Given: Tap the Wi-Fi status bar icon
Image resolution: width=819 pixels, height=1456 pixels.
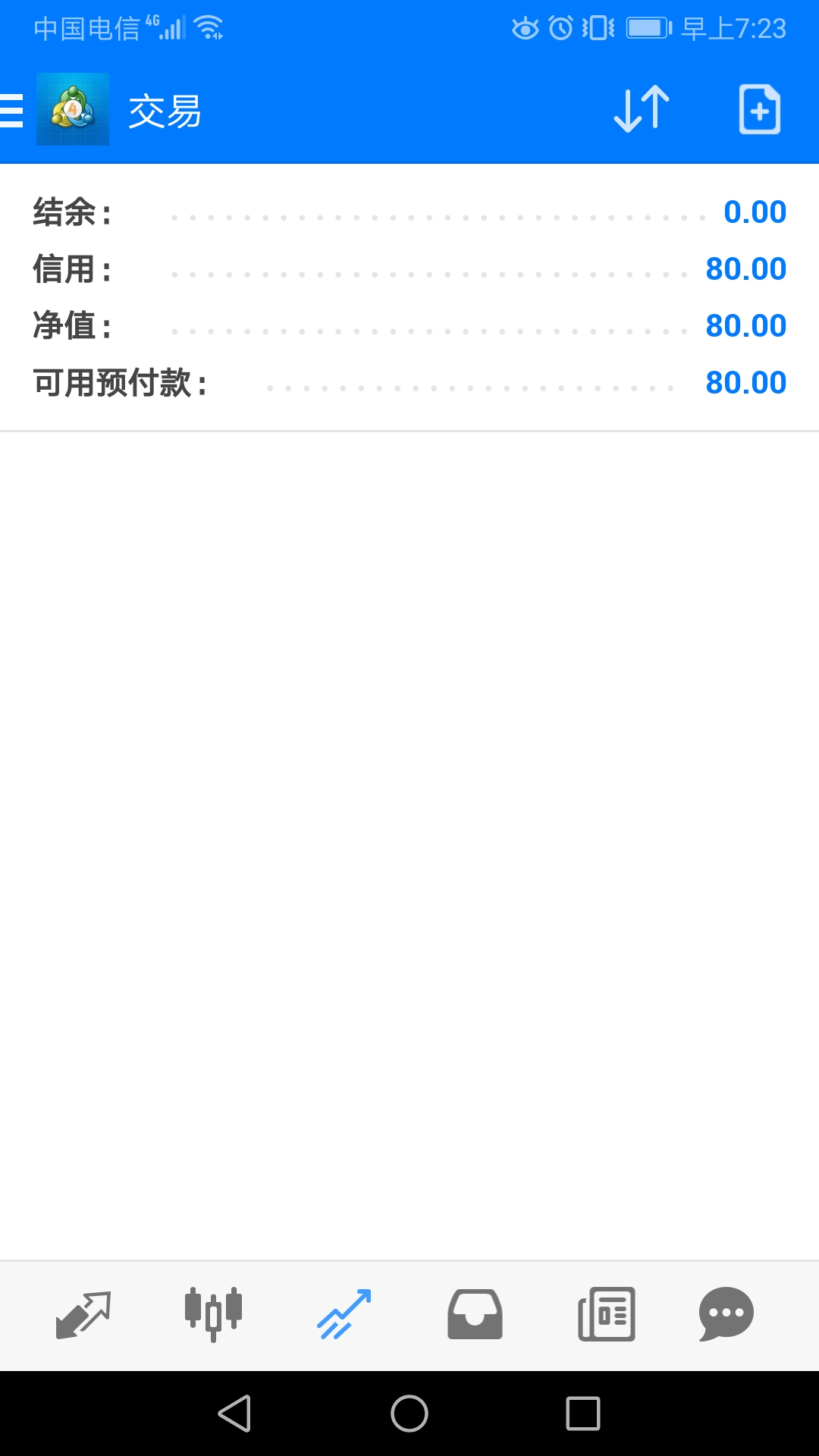Looking at the screenshot, I should point(209,27).
